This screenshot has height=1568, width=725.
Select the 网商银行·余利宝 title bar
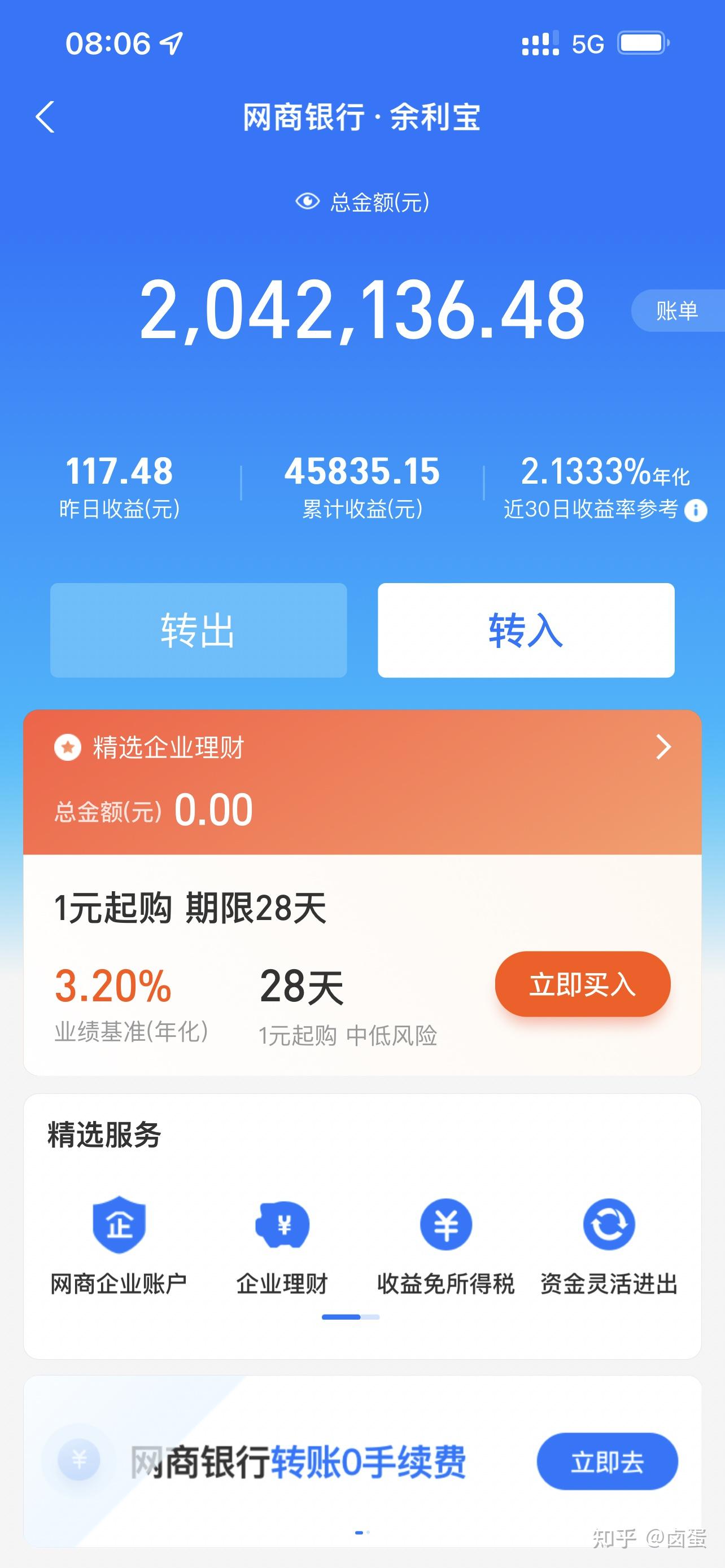point(361,118)
